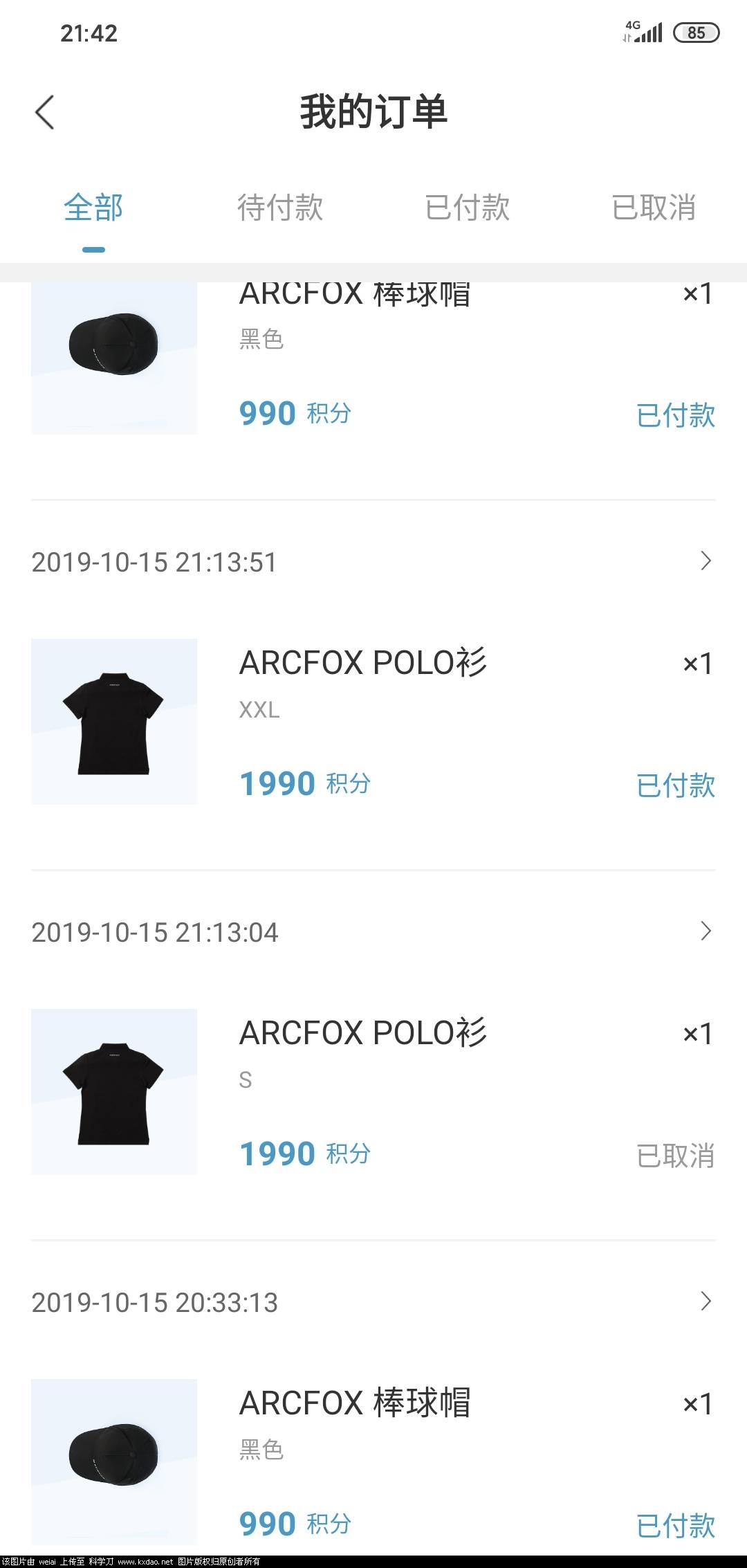Tap 已付款 status on the XXL polo order
This screenshot has width=747, height=1568.
pyautogui.click(x=676, y=785)
